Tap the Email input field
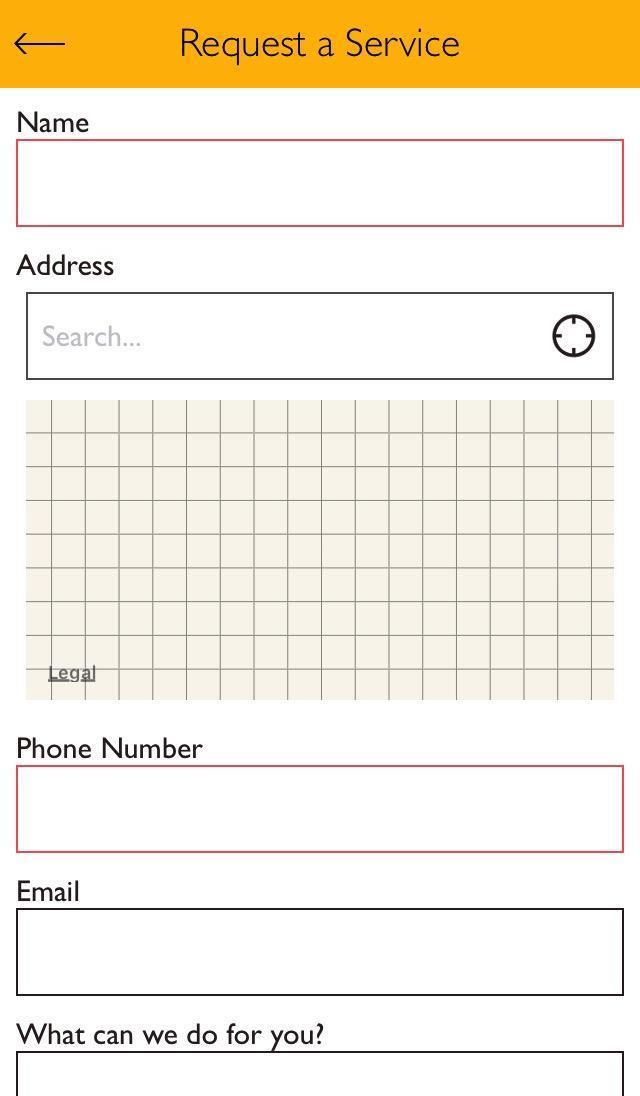The height and width of the screenshot is (1096, 640). click(320, 952)
